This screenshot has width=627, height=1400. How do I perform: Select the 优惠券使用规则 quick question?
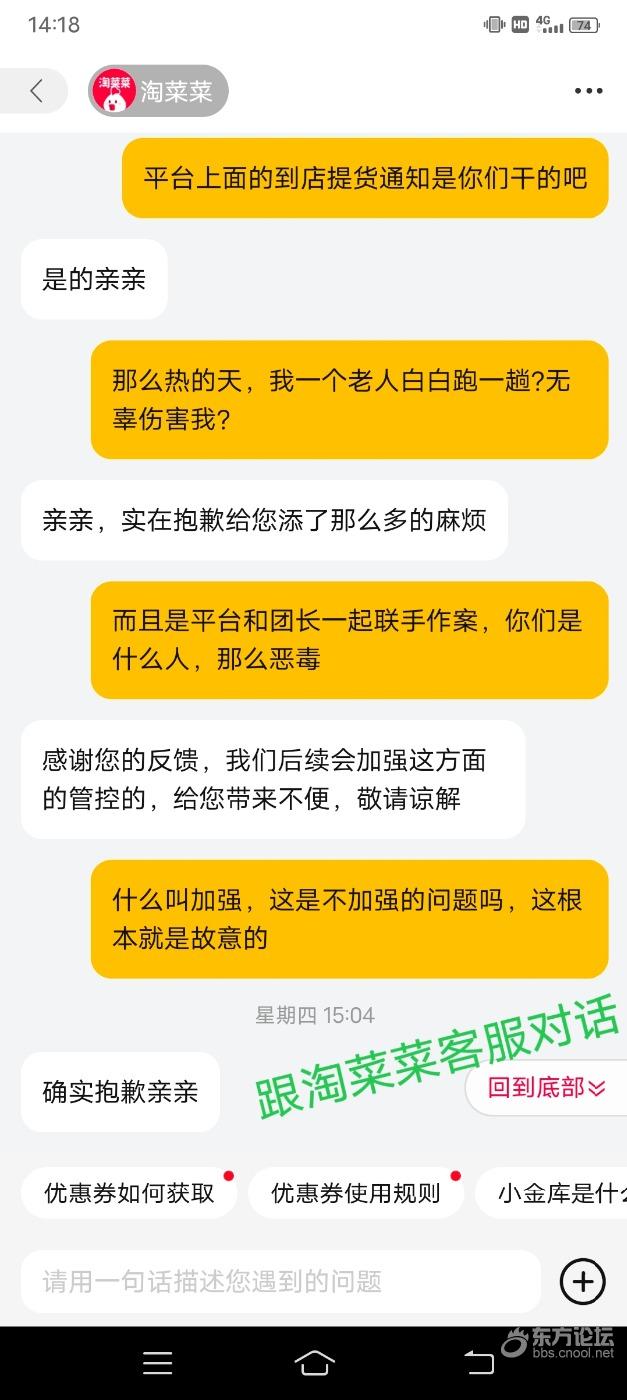[x=355, y=1192]
